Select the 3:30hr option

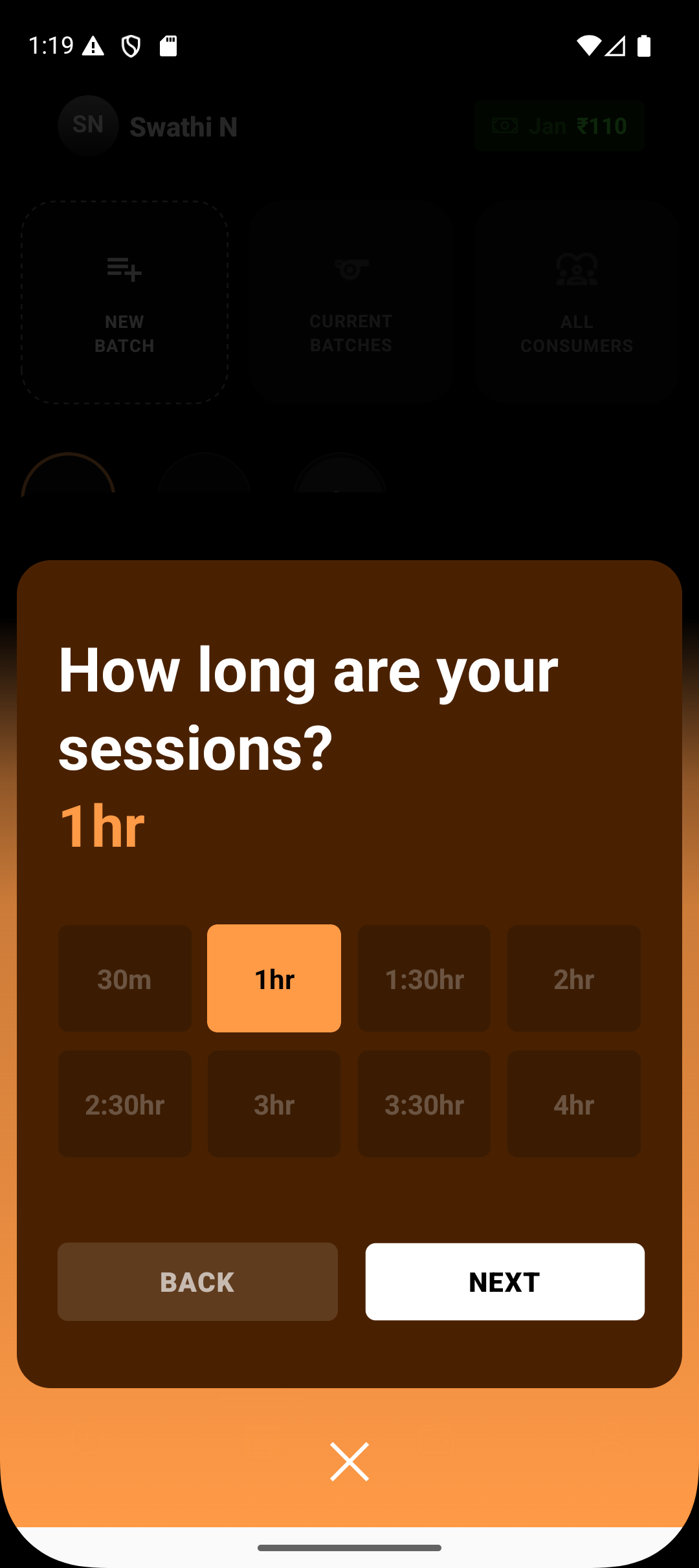point(424,1104)
